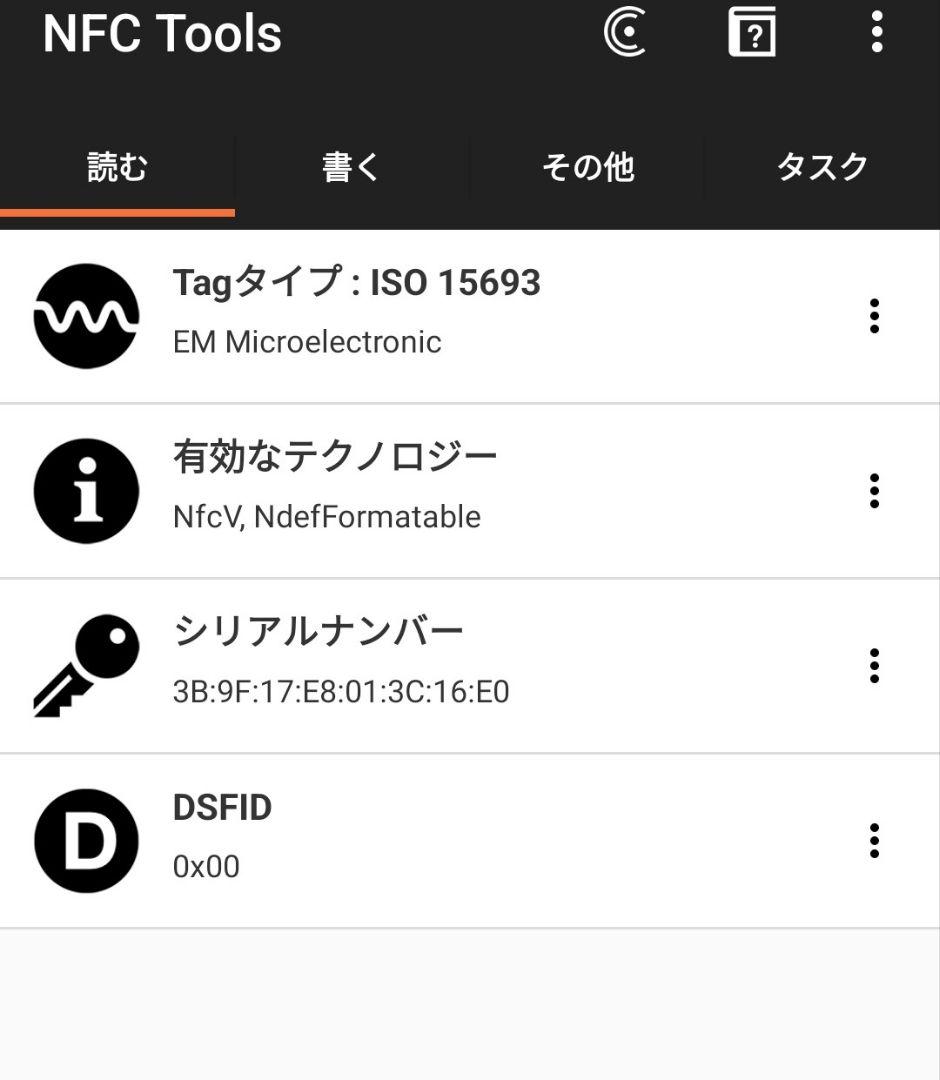Tap the NfcV, NdefFormatable technology text
Viewport: 940px width, 1080px height.
[327, 517]
